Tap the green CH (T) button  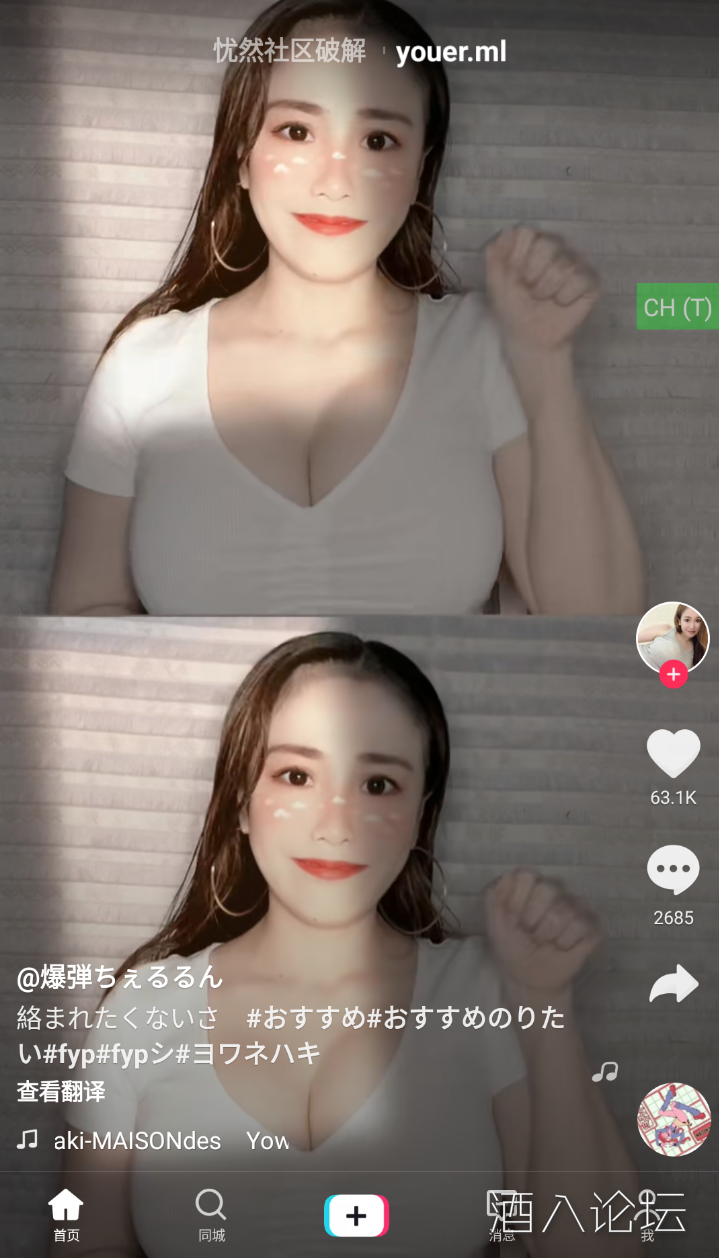click(678, 307)
